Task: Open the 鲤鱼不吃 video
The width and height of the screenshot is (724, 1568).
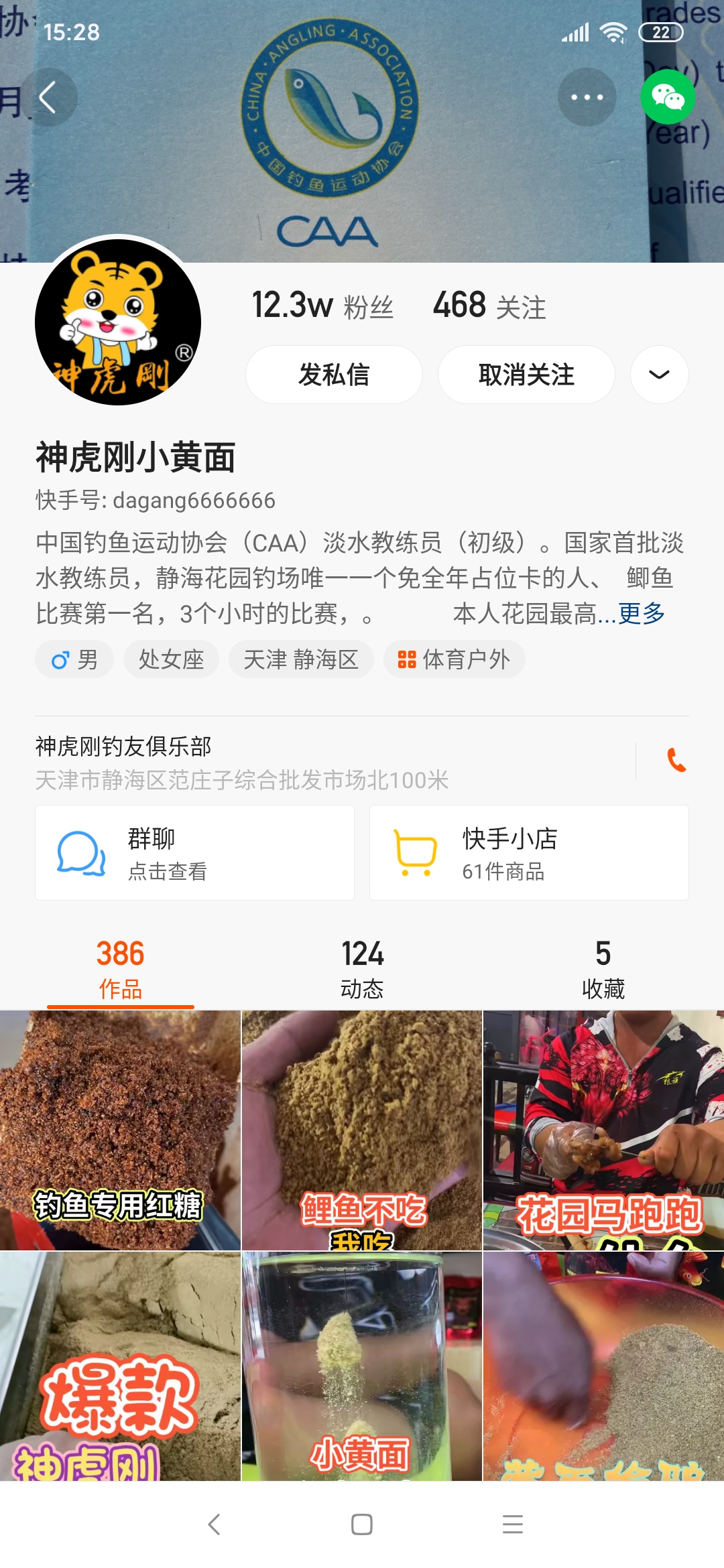Action: (x=362, y=1130)
